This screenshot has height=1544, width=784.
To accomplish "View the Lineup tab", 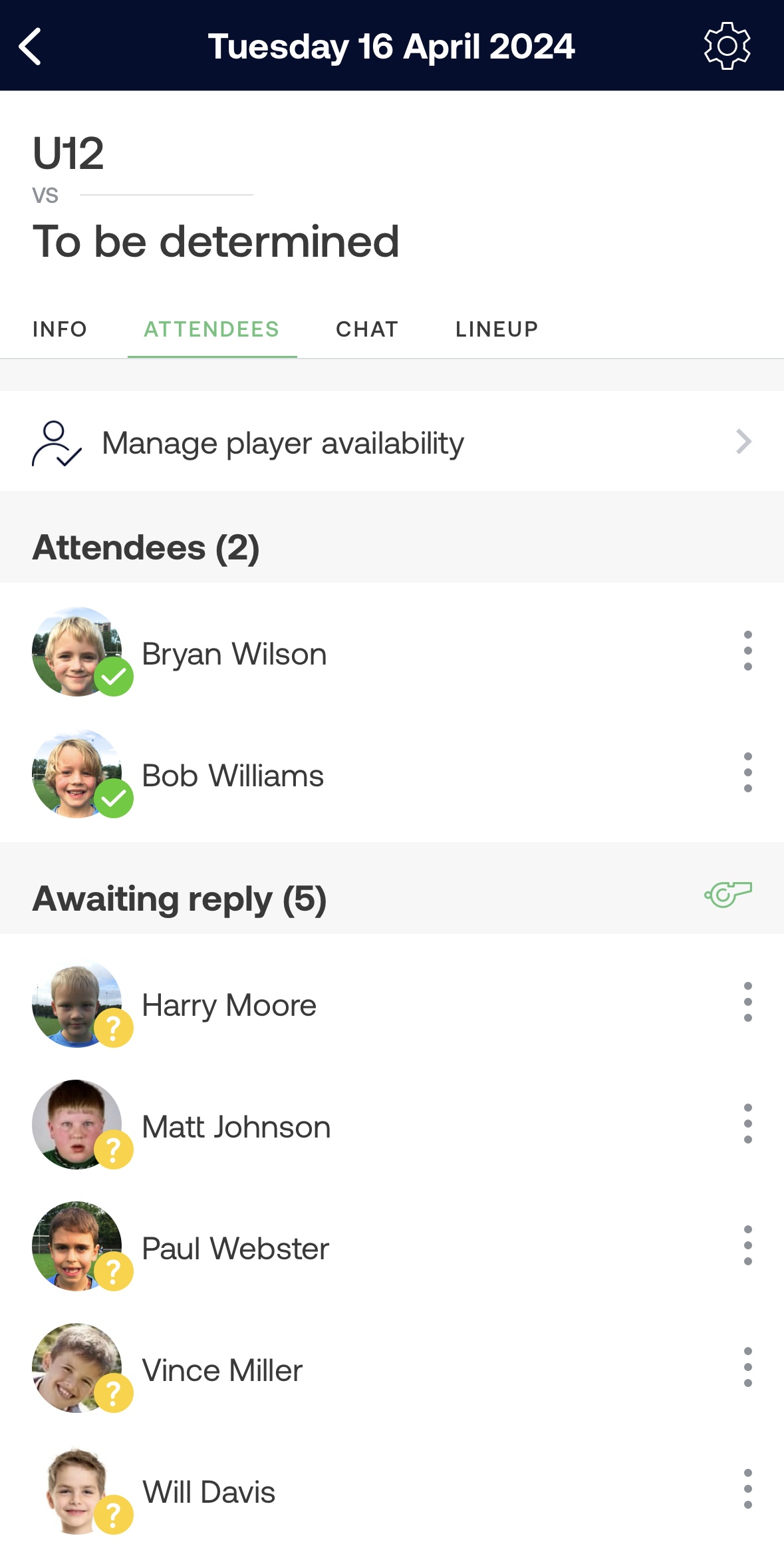I will pos(497,329).
